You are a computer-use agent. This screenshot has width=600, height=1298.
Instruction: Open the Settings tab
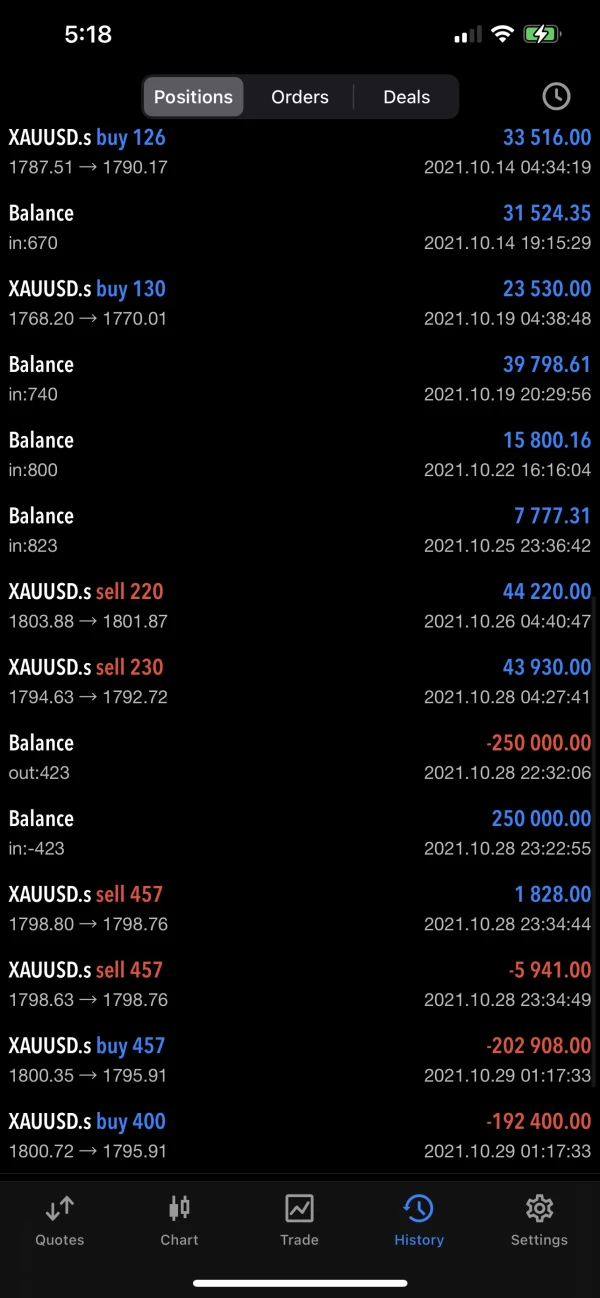pyautogui.click(x=539, y=1220)
